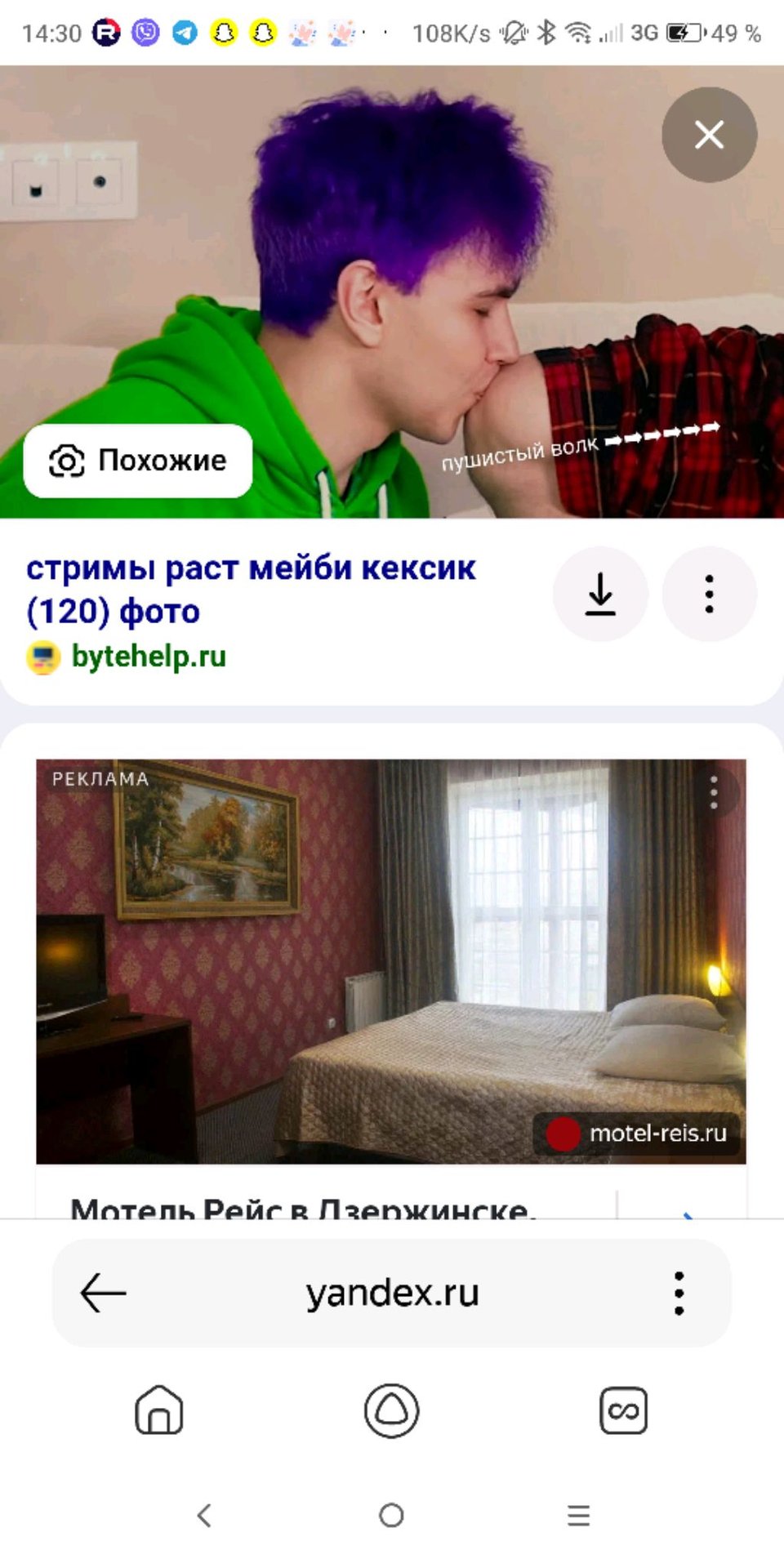Viewport: 784px width, 1568px height.
Task: Open the стримы раст мейби кексик title link
Action: [251, 590]
